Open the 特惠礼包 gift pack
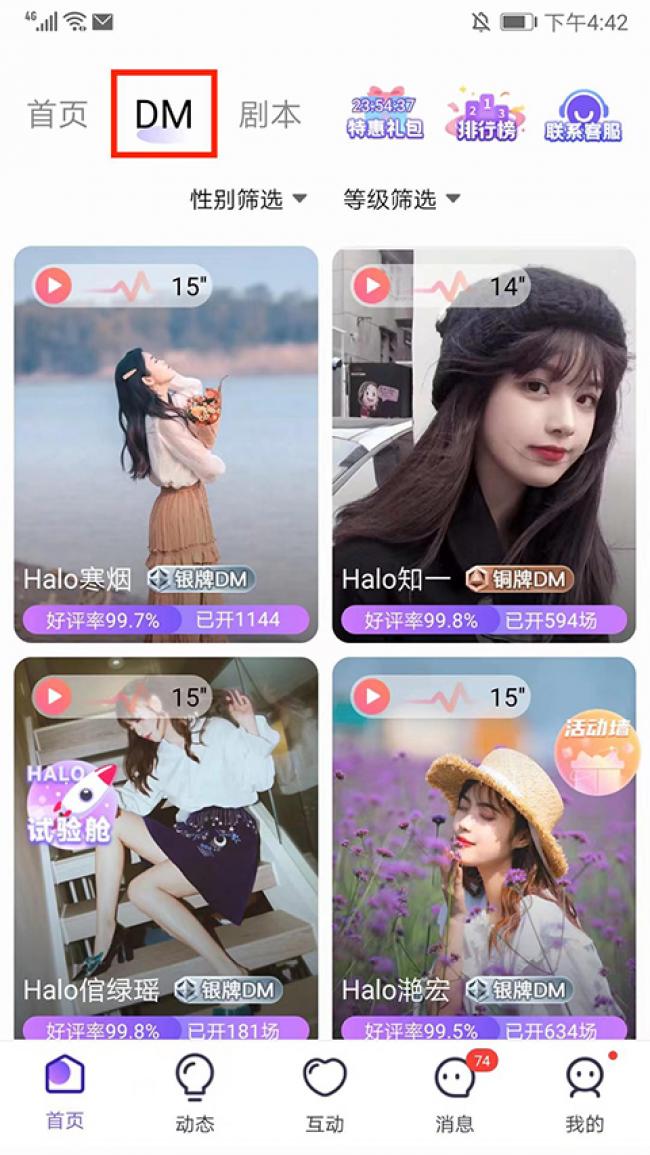650x1155 pixels. point(385,114)
